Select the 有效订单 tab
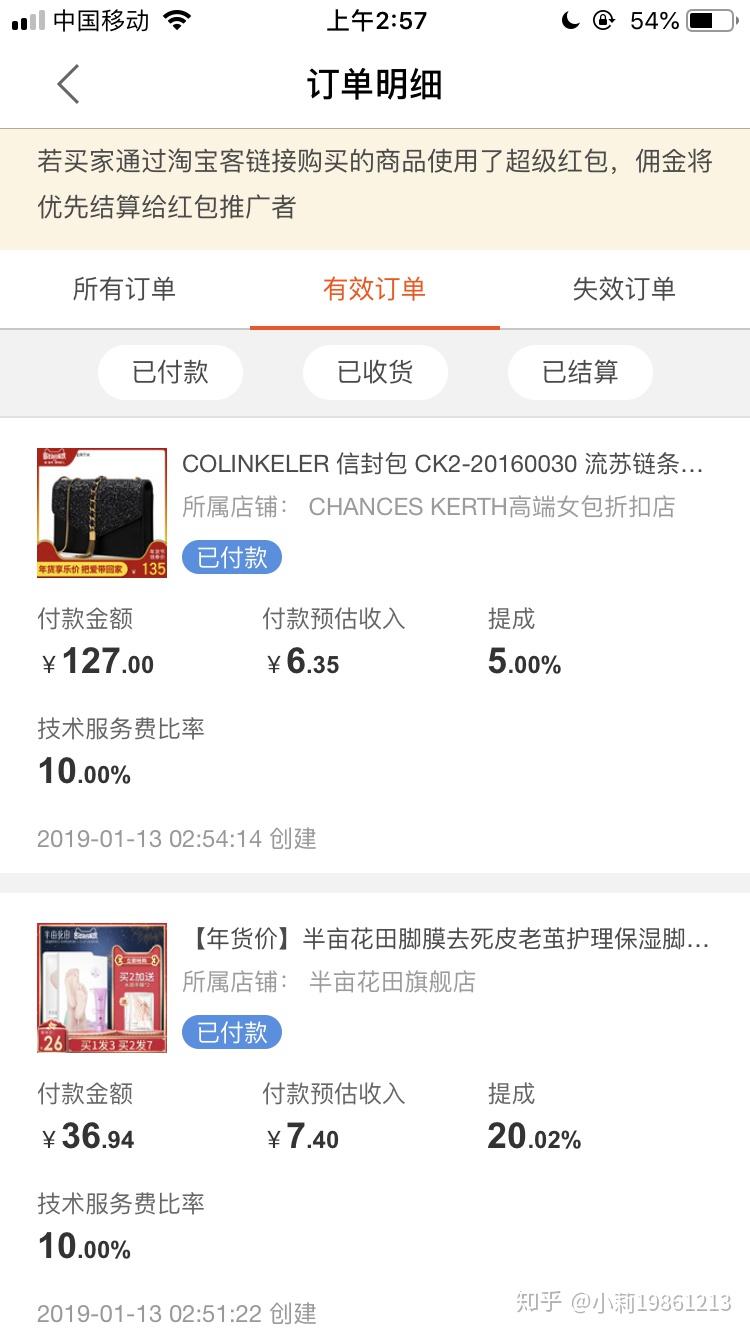750x1334 pixels. click(374, 289)
